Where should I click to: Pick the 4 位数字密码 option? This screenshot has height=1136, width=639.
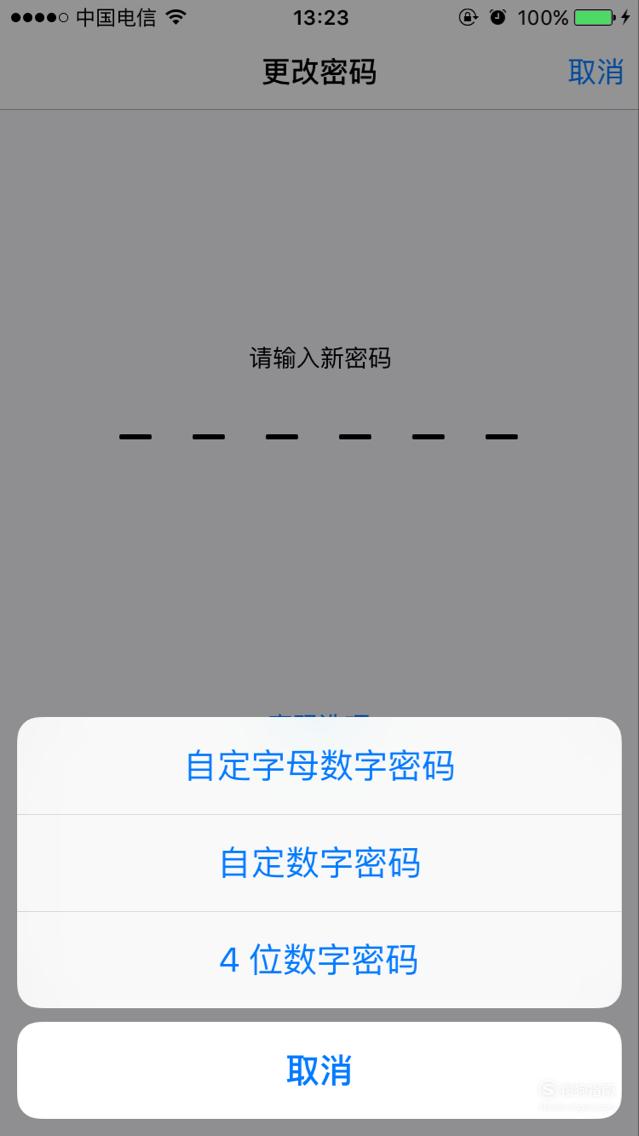(320, 960)
